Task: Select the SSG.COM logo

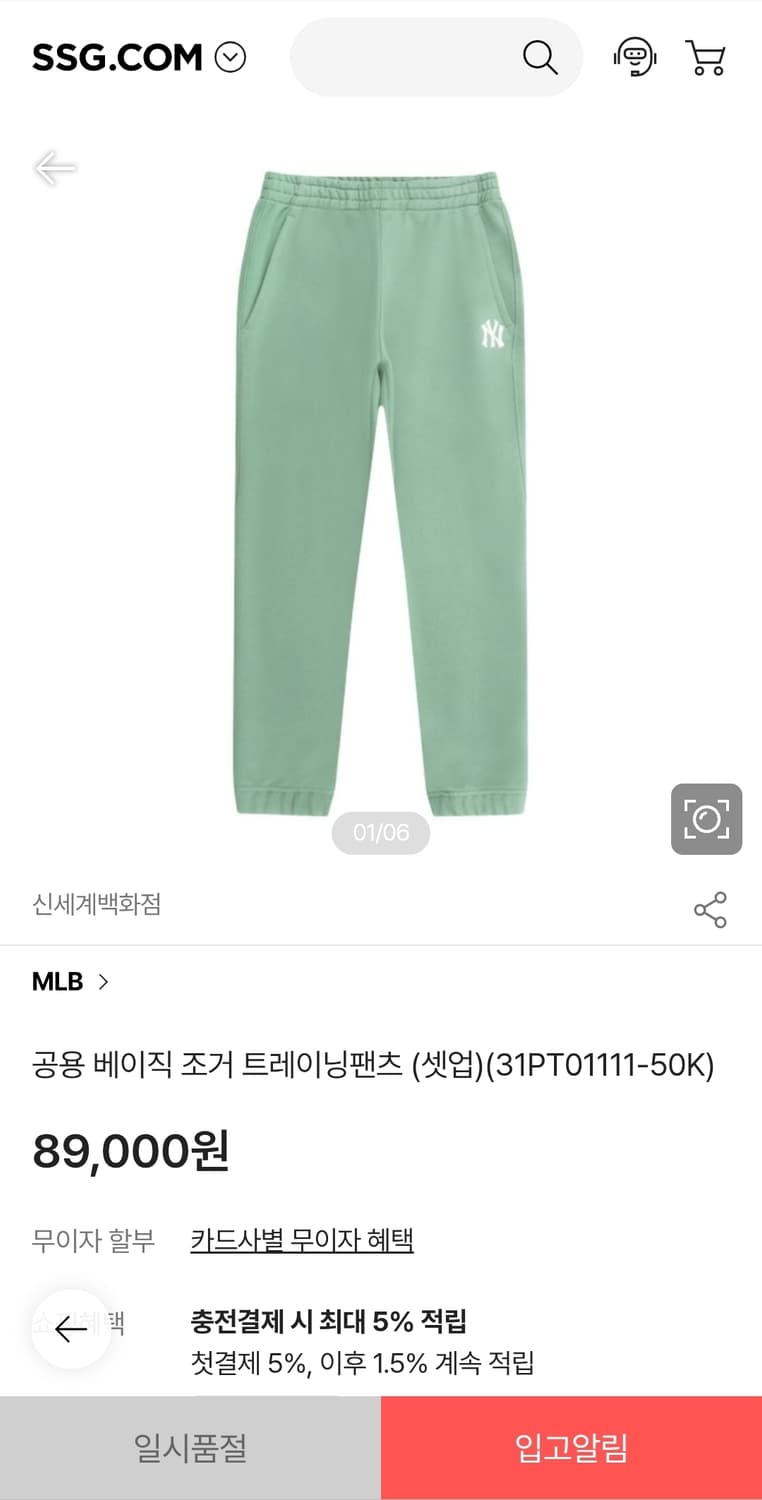Action: tap(115, 57)
